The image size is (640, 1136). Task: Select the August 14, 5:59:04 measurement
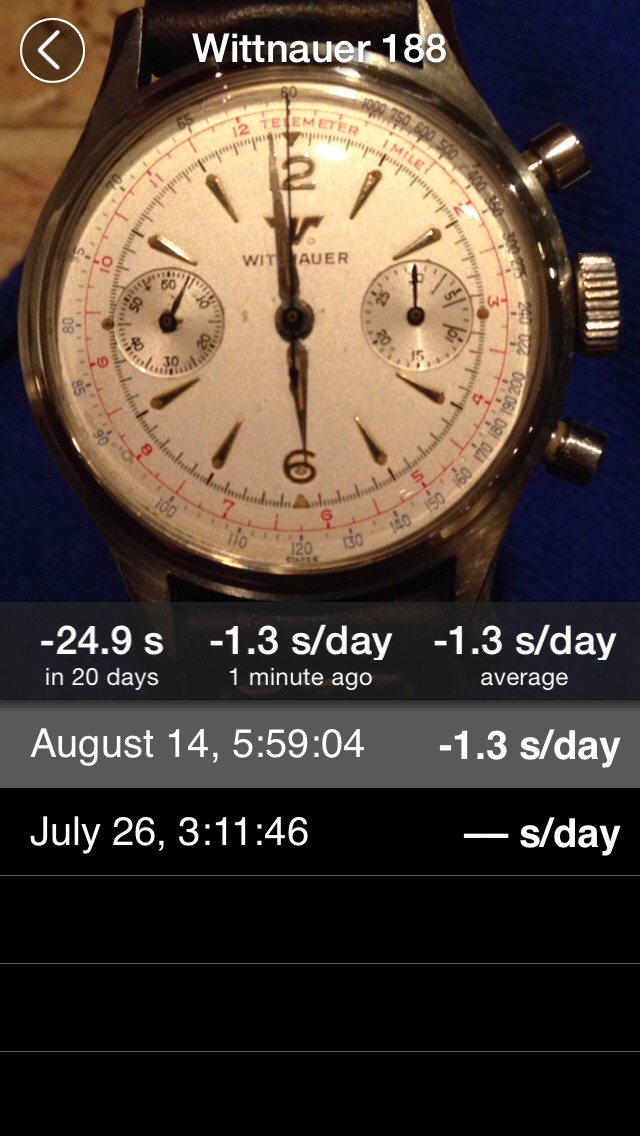click(320, 745)
